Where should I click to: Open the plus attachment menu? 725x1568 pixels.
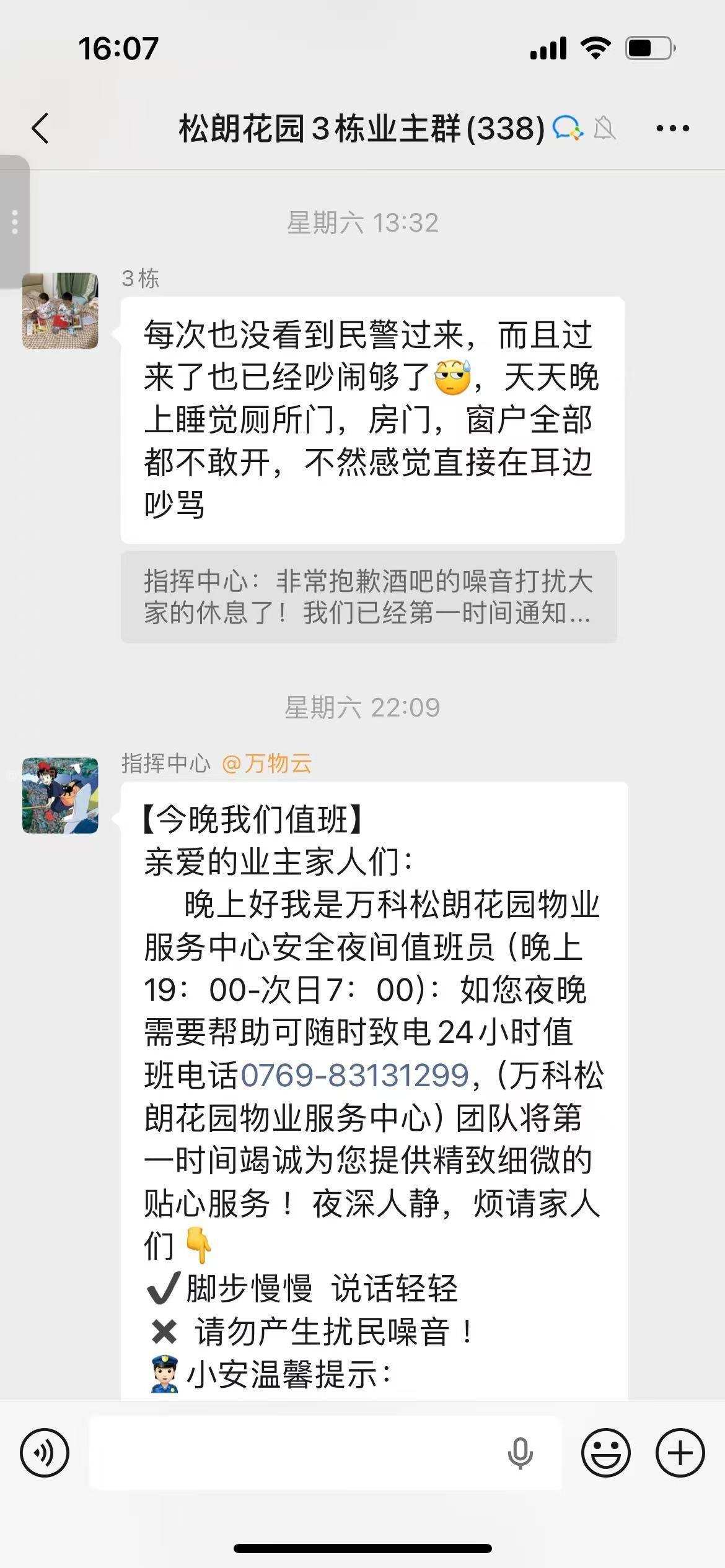680,1452
